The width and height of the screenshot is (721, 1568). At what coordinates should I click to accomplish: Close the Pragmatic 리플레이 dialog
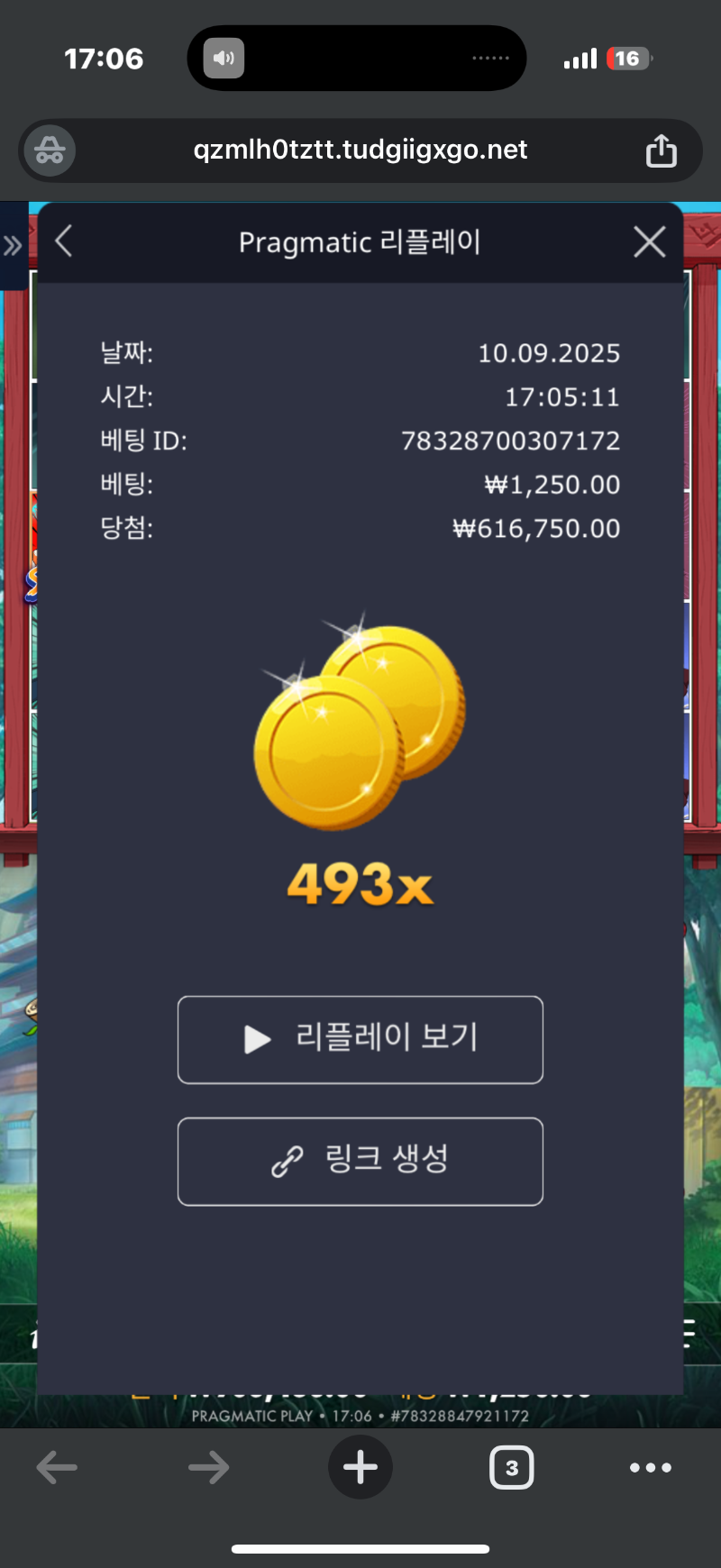point(649,242)
